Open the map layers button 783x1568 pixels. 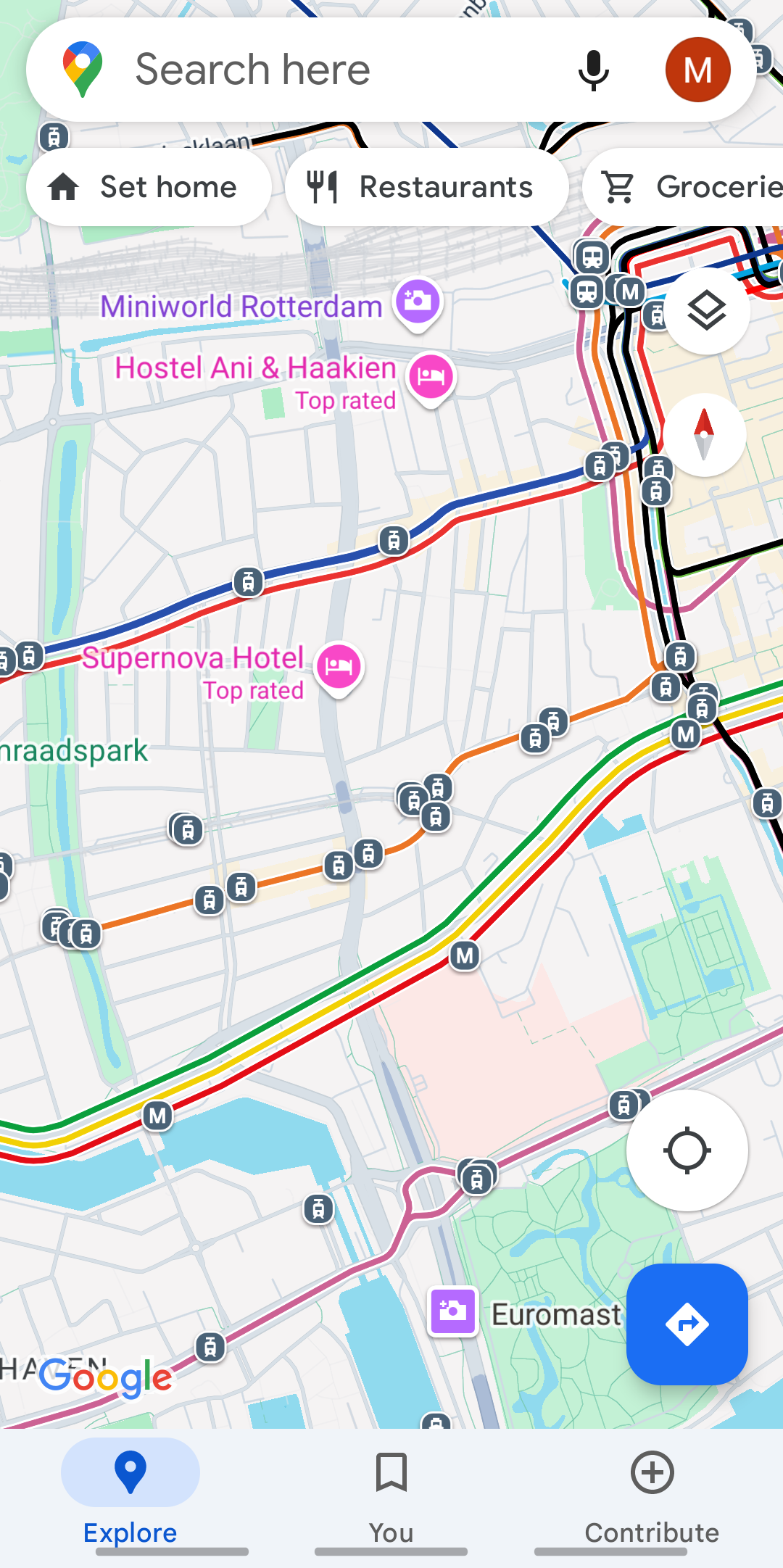707,312
